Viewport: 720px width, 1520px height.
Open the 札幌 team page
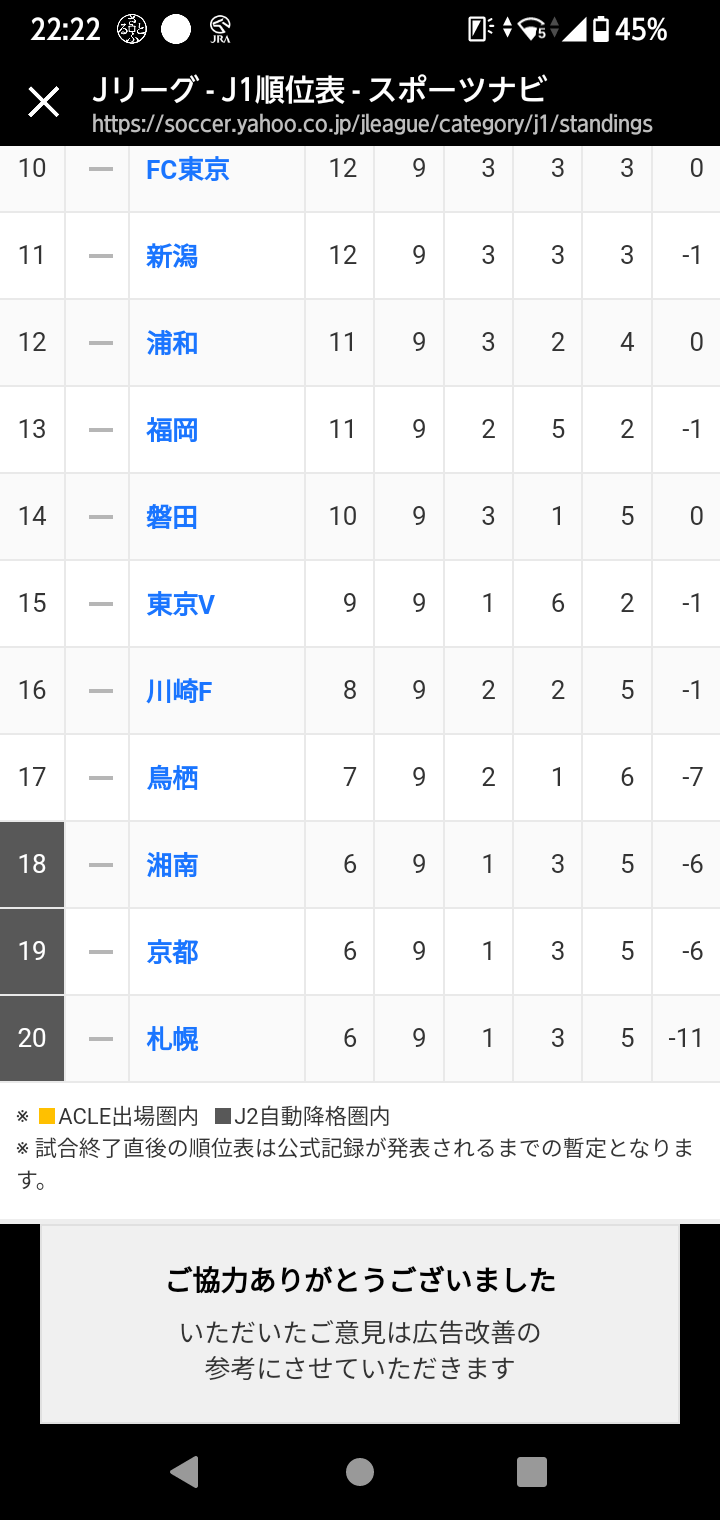click(x=172, y=1039)
